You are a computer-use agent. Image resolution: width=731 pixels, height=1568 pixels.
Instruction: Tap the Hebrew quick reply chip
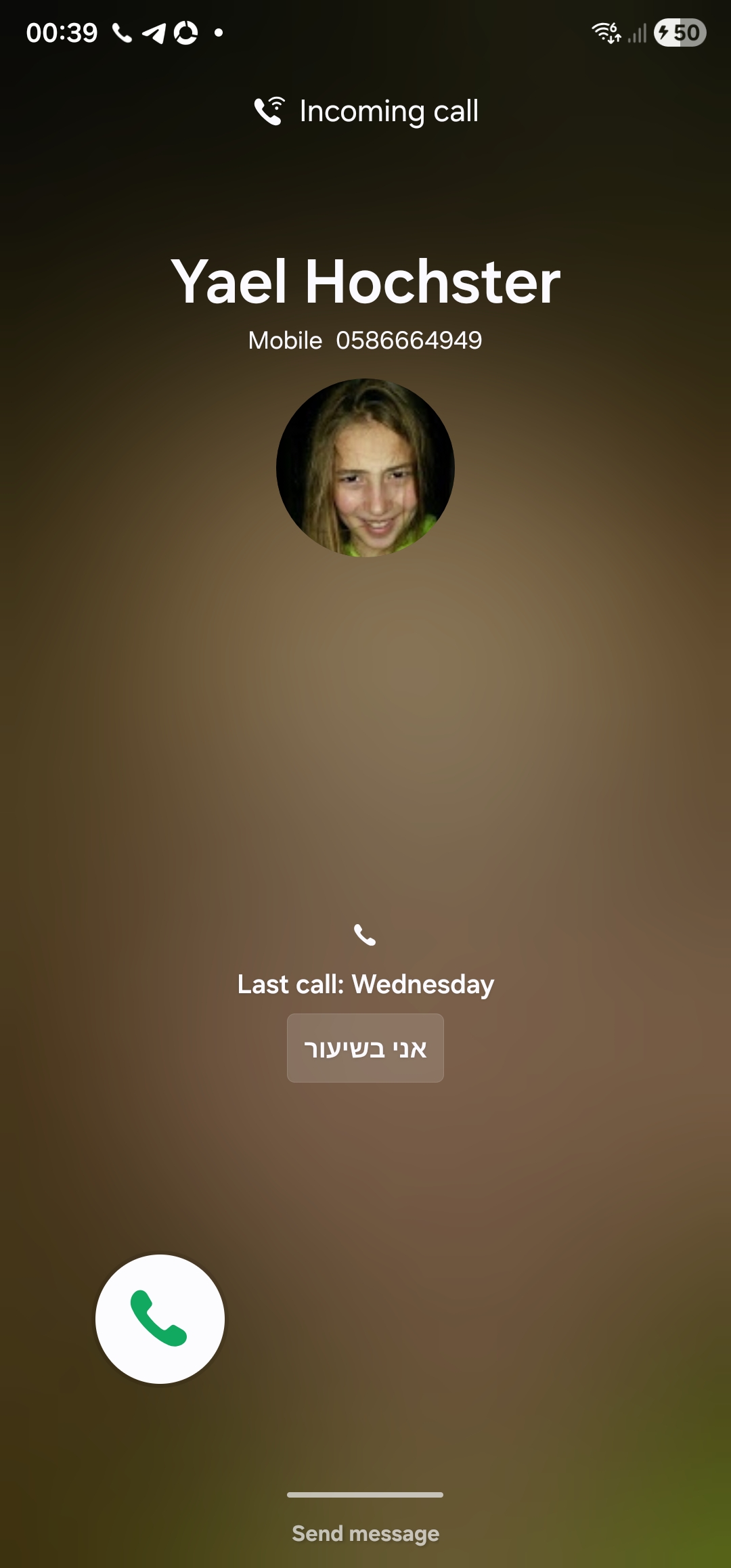365,1047
